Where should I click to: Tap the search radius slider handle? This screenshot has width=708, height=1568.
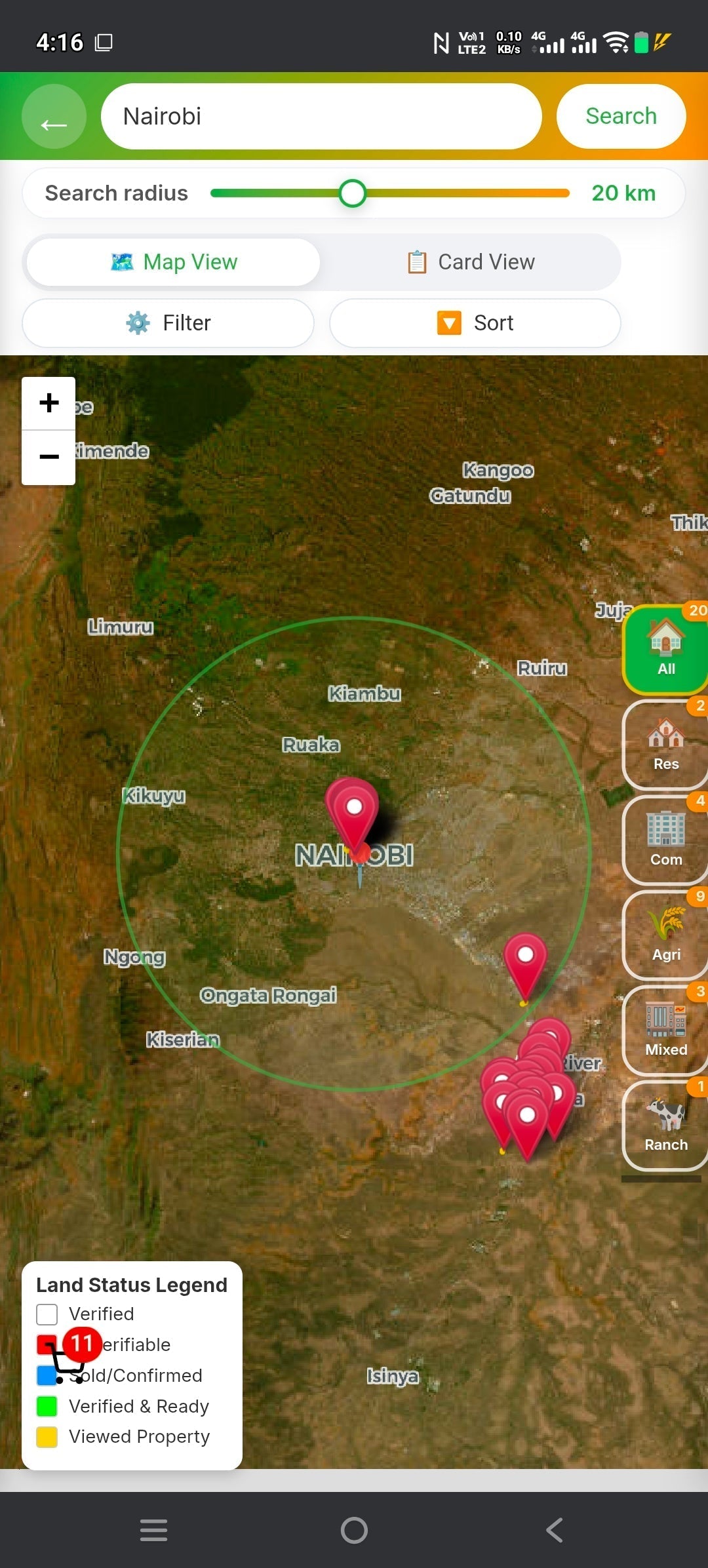[x=353, y=193]
